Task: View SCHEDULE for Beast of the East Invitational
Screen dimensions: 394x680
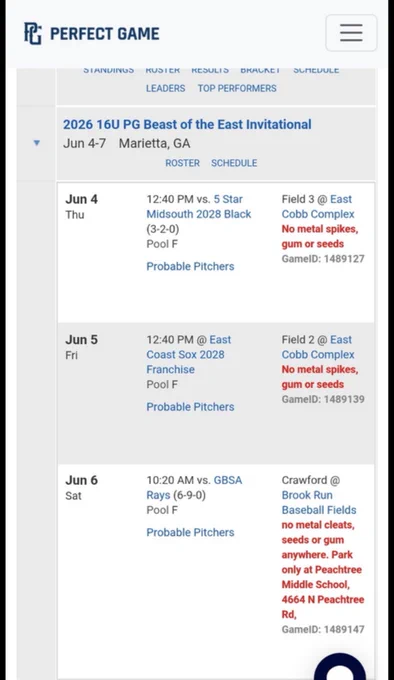Action: click(234, 163)
